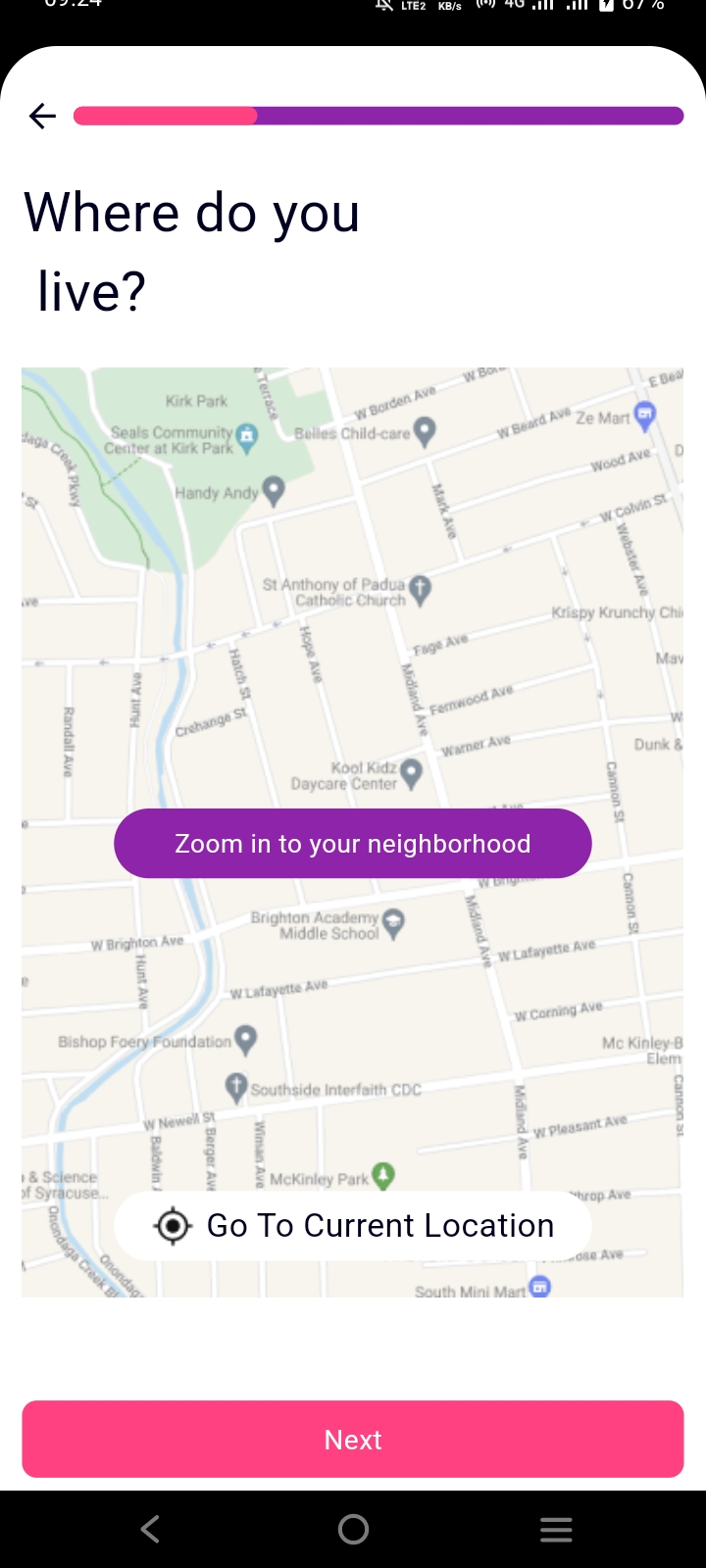This screenshot has height=1568, width=706.
Task: Tap the system back button
Action: click(x=150, y=1529)
